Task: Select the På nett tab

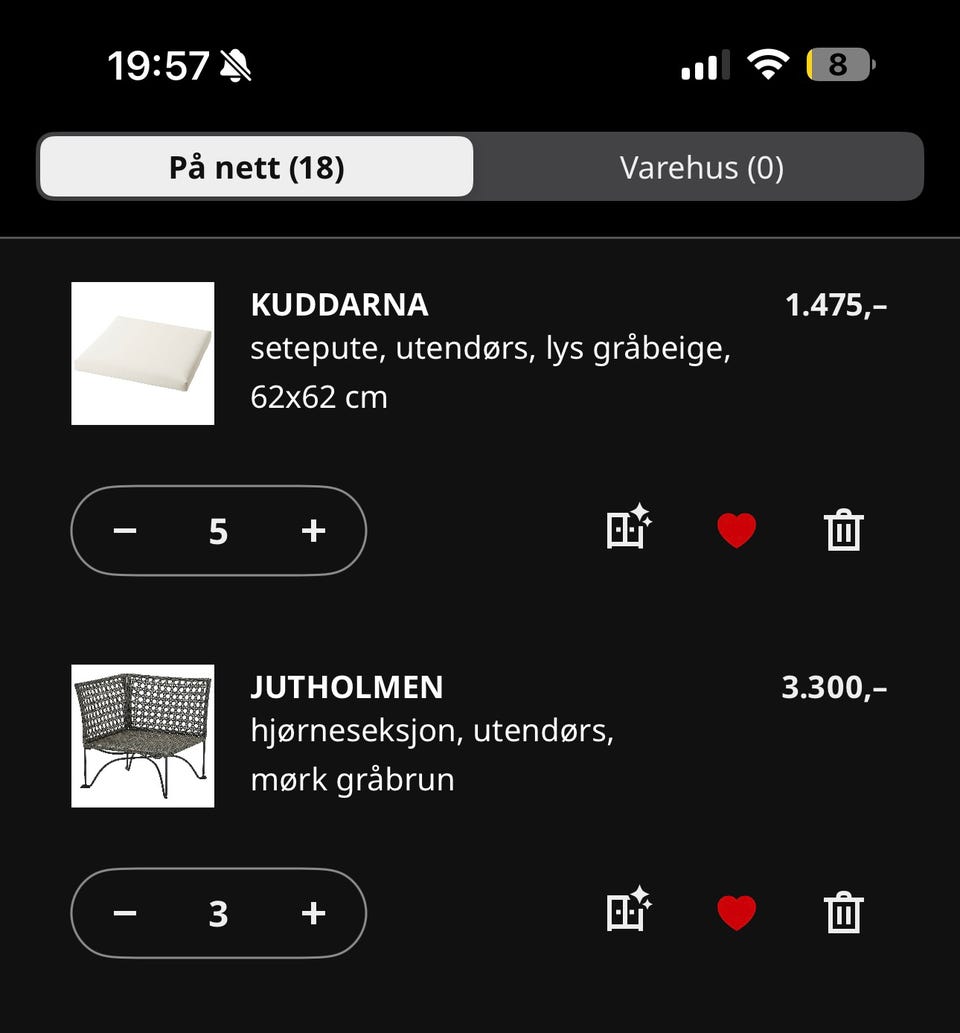Action: tap(255, 167)
